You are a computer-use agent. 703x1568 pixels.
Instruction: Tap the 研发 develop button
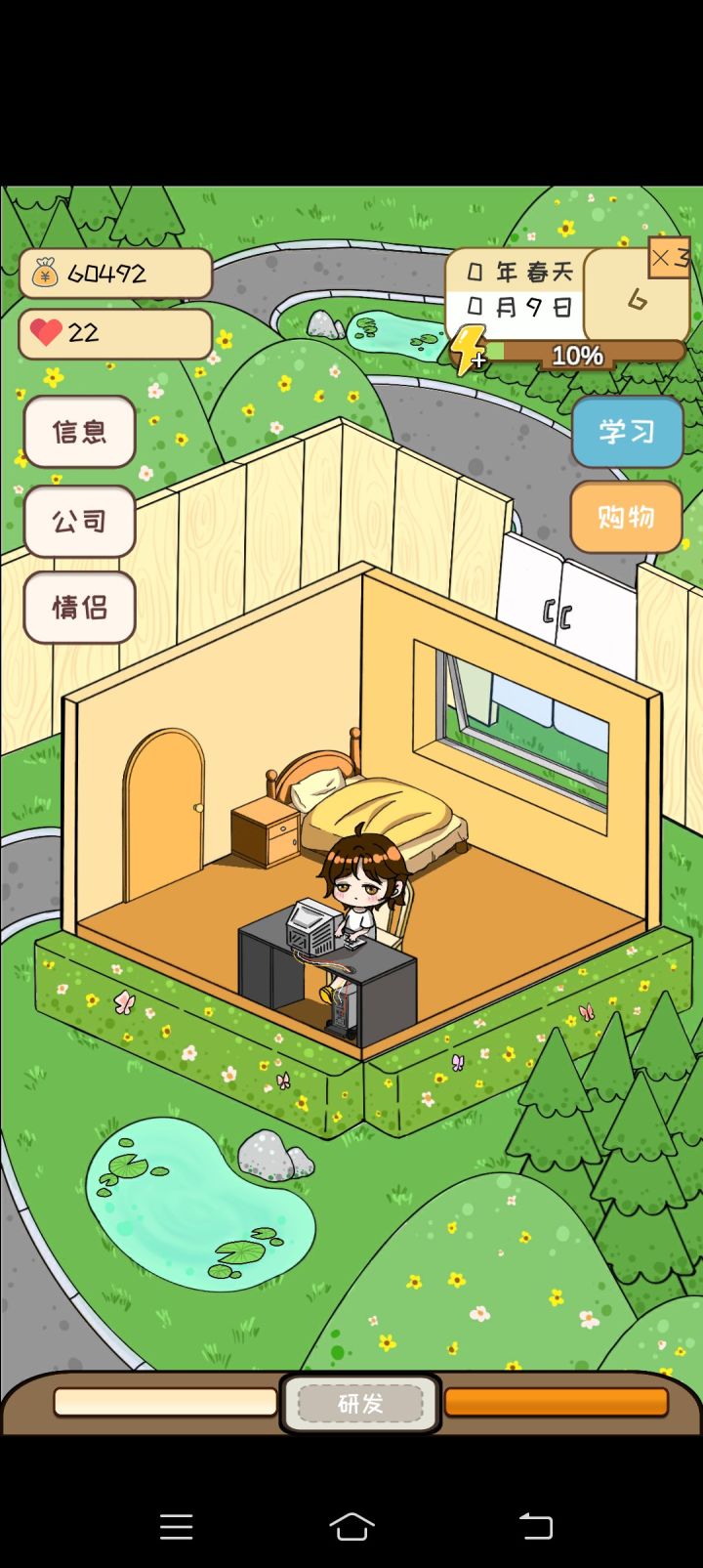coord(360,1404)
